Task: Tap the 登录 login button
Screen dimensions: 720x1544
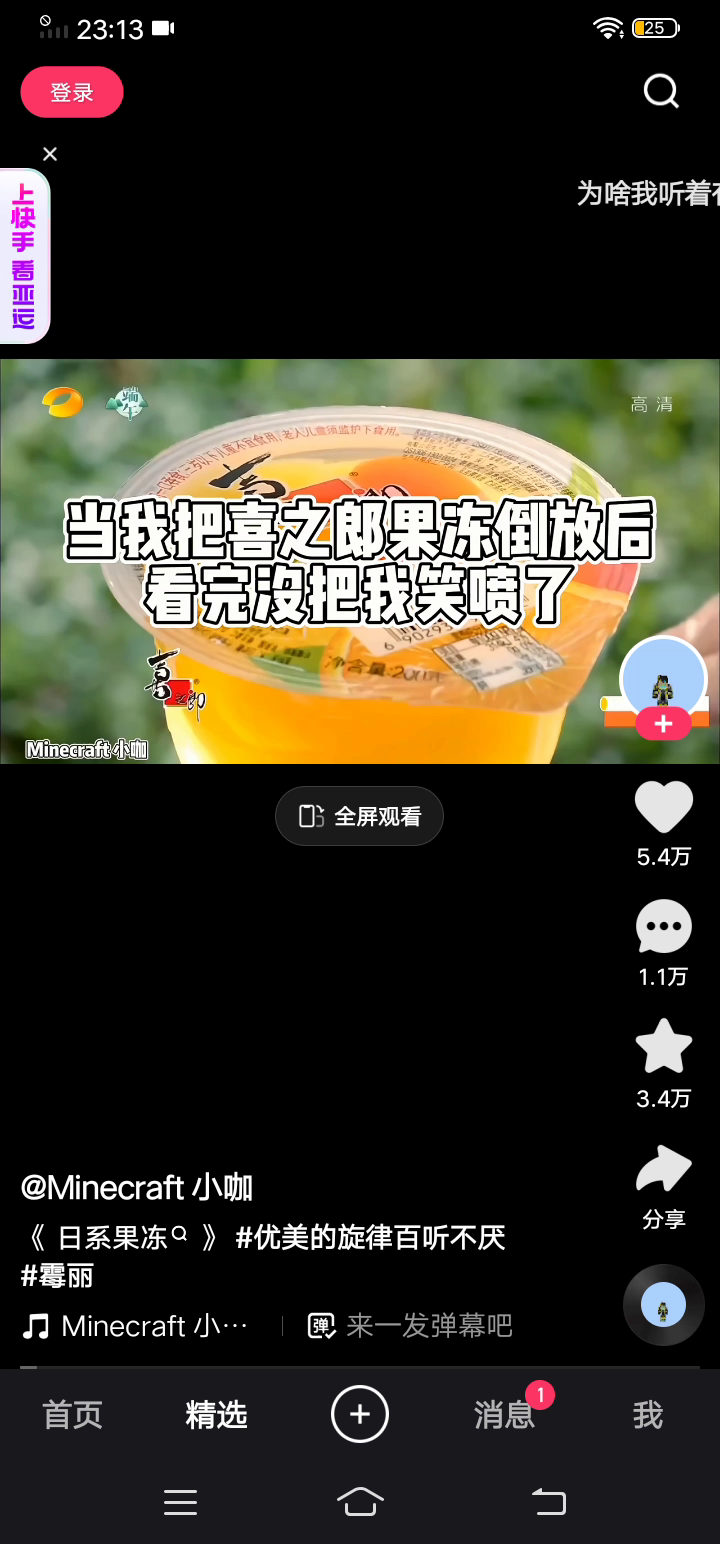Action: [72, 92]
